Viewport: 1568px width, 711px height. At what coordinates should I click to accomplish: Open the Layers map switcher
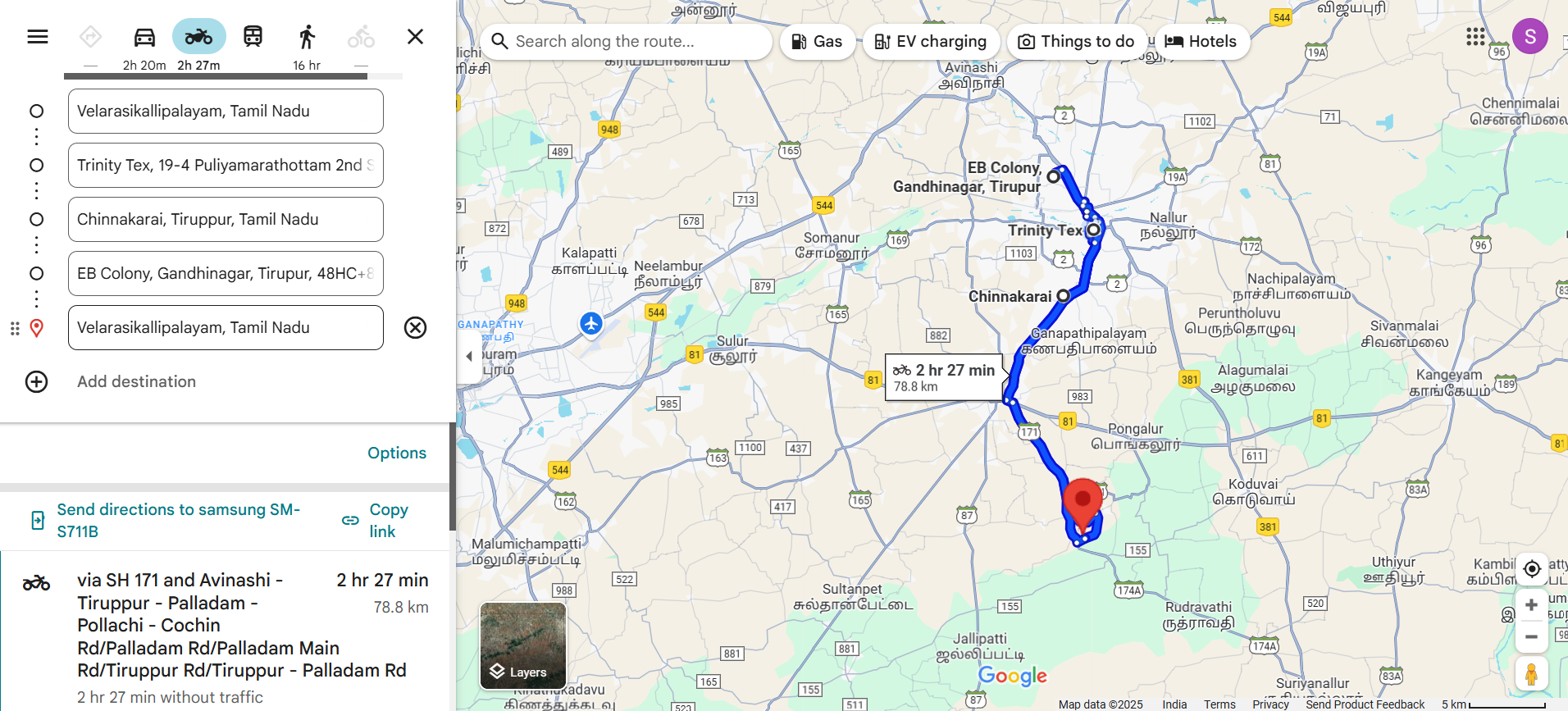(522, 645)
